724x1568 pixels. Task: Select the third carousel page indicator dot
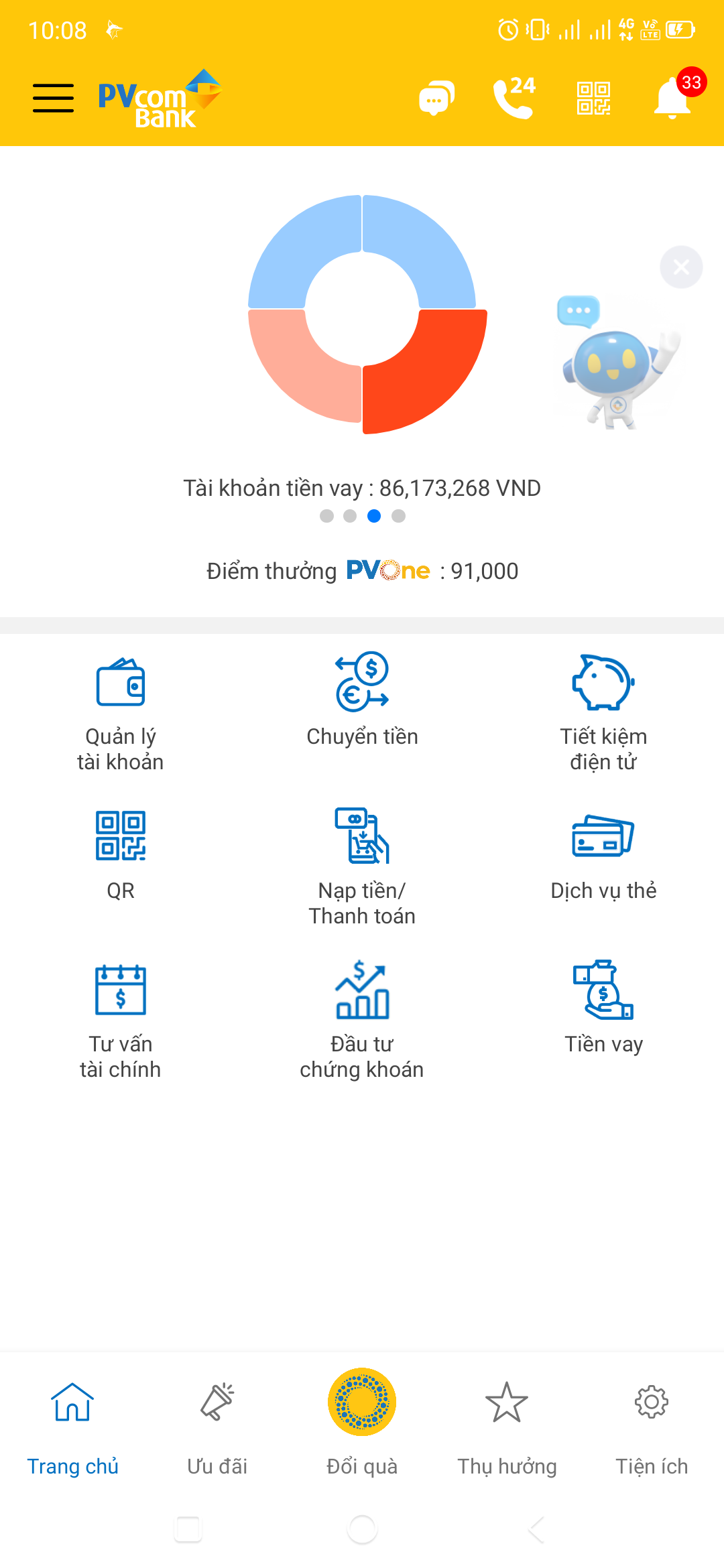coord(374,516)
